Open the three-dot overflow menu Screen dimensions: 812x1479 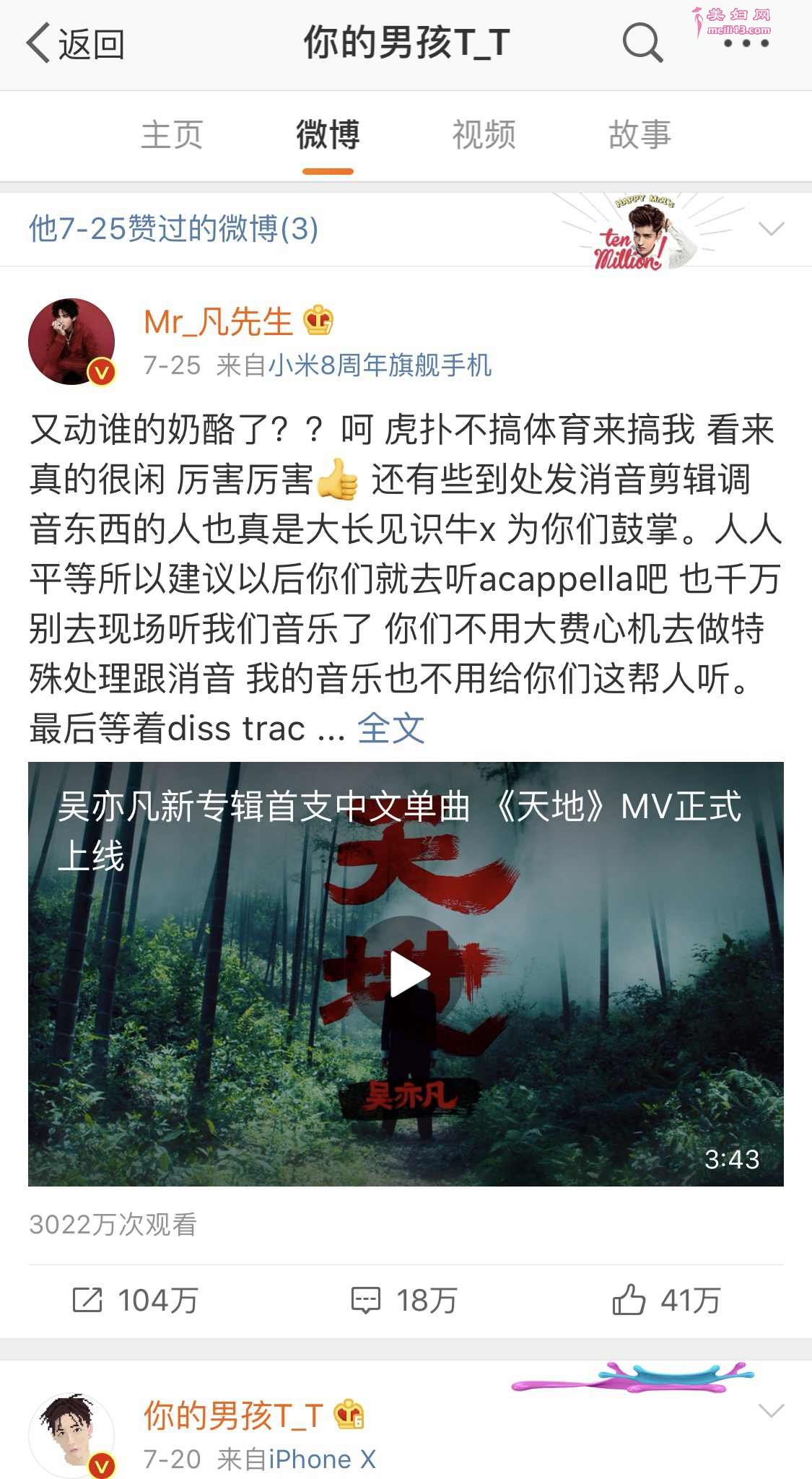pos(746,43)
